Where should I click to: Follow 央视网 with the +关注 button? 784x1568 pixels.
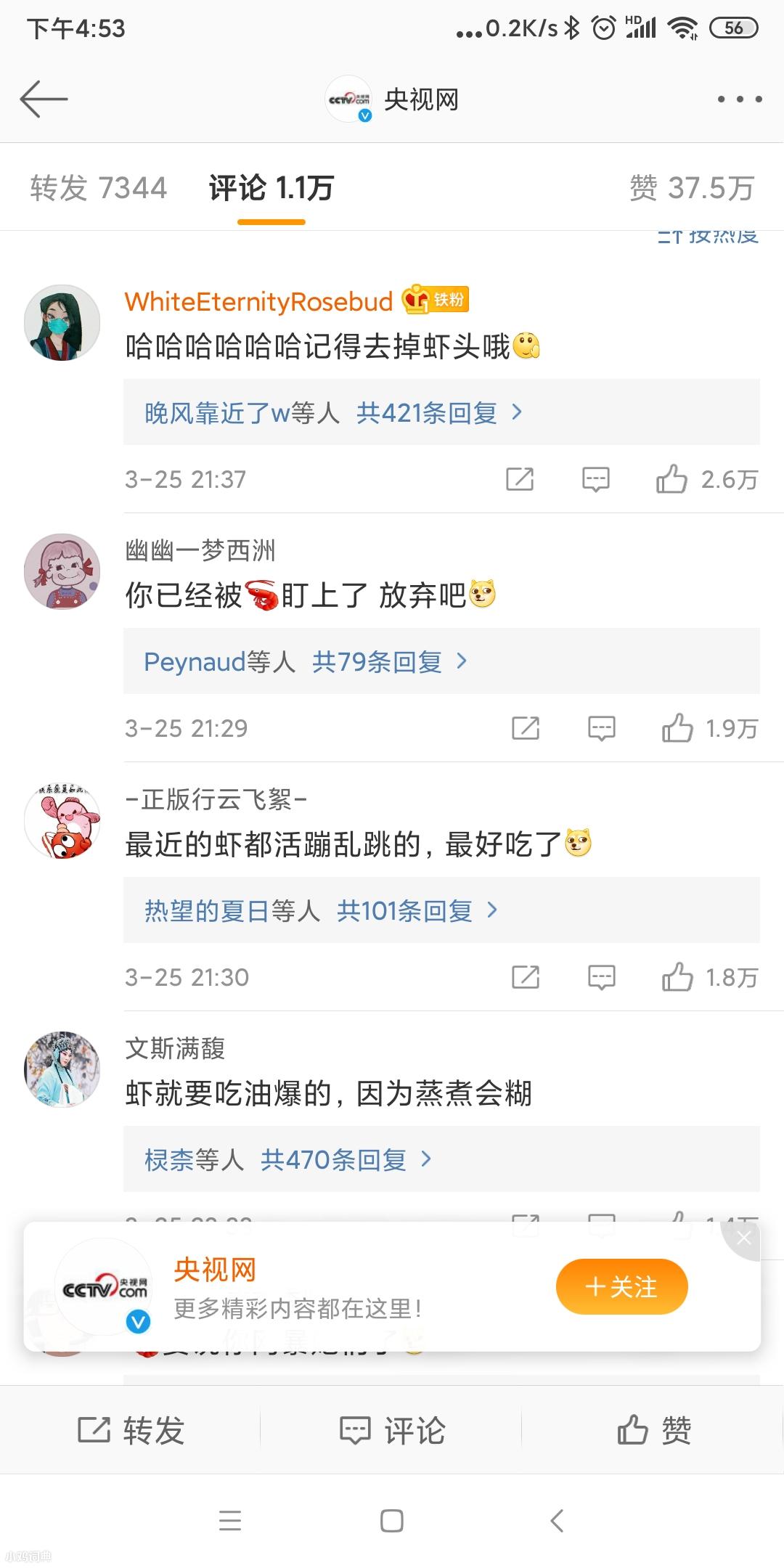click(x=621, y=1286)
